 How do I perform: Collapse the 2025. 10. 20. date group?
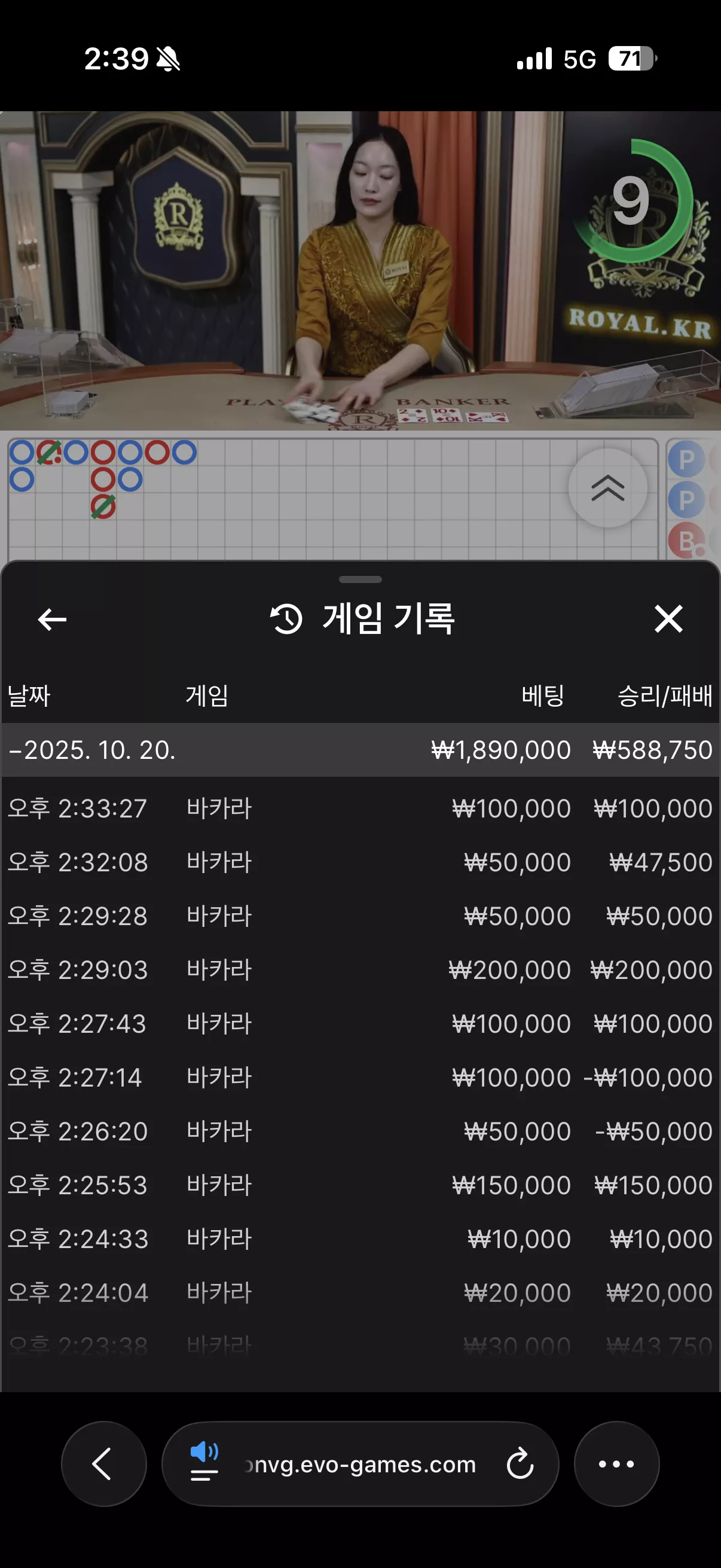(360, 749)
